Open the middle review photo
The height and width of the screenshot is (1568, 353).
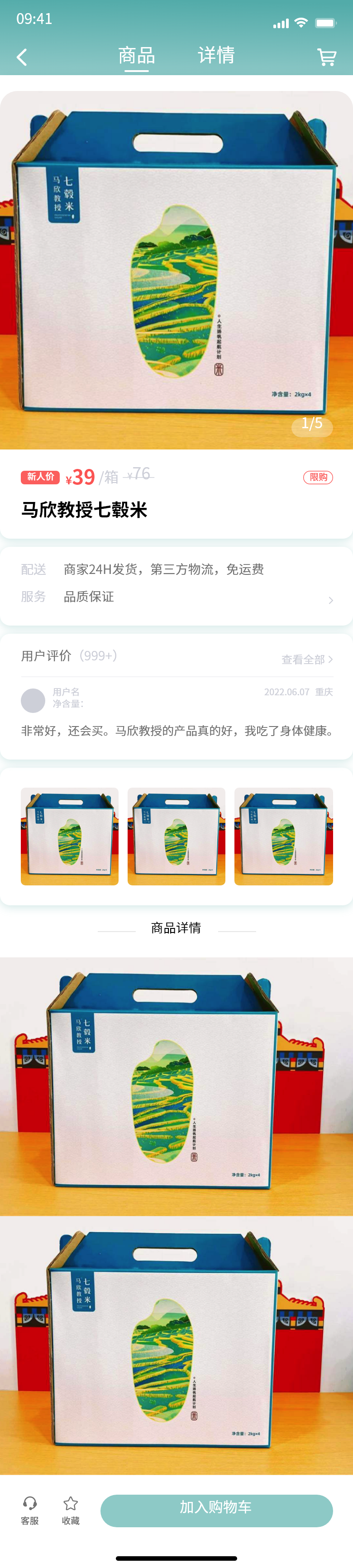(x=176, y=836)
